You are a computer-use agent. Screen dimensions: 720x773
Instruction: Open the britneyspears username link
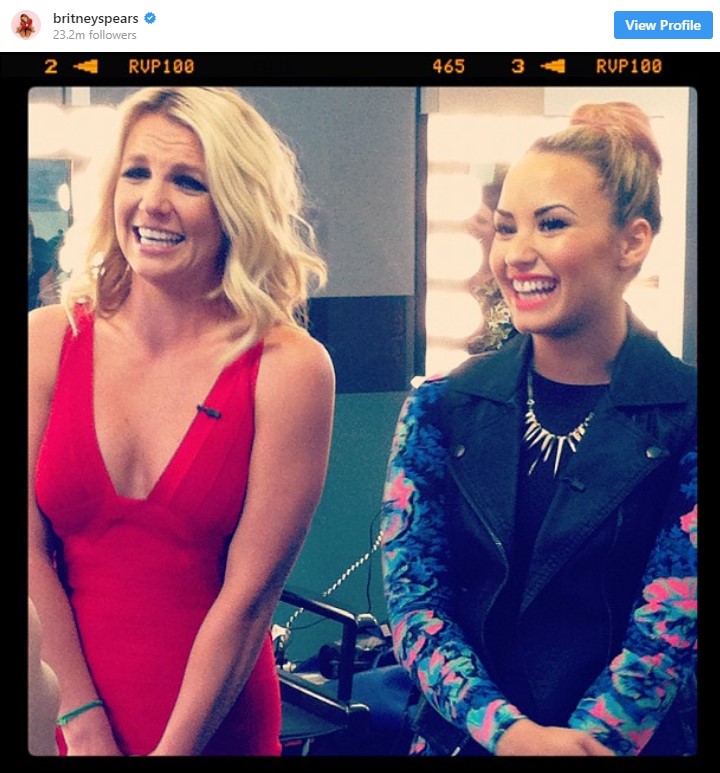96,19
